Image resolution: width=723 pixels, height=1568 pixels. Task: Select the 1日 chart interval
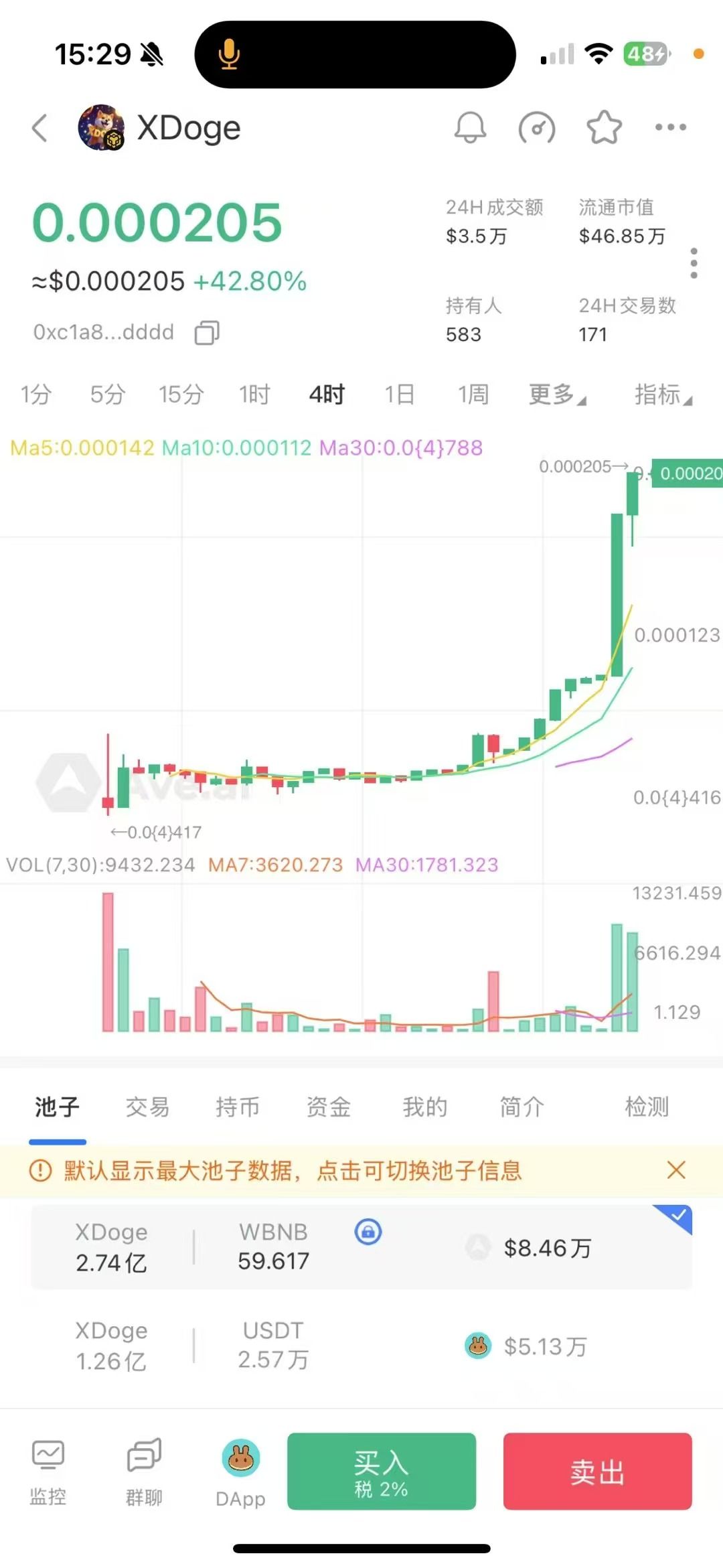pyautogui.click(x=399, y=395)
